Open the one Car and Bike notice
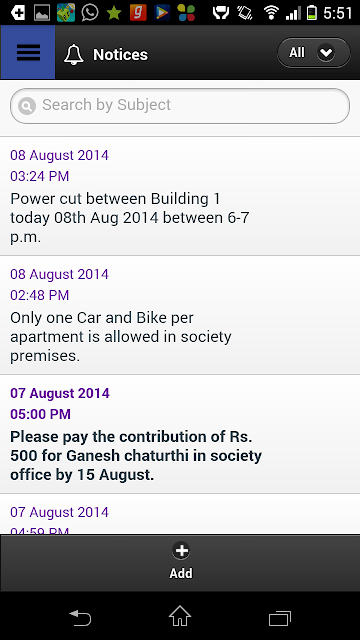The image size is (360, 640). [180, 315]
